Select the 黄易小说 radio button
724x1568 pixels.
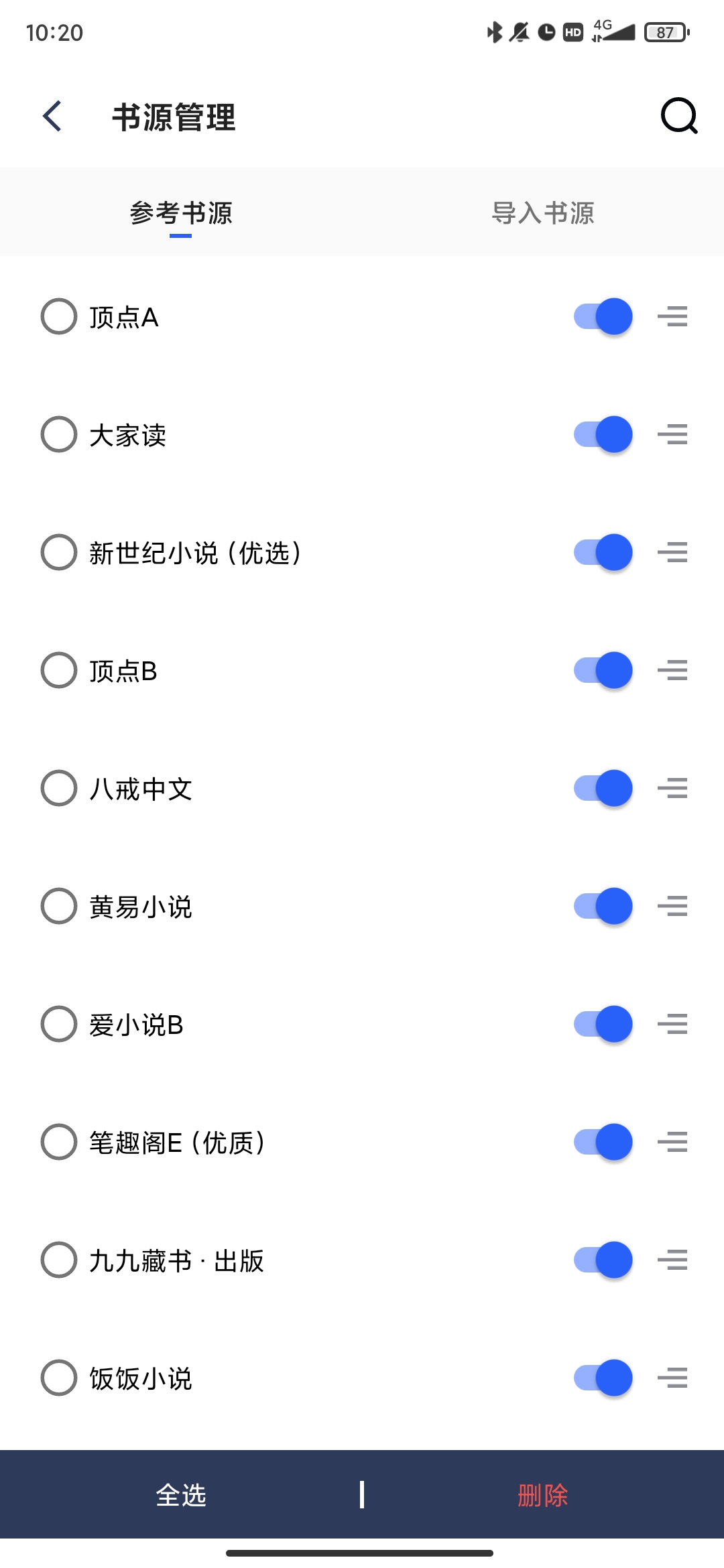(59, 906)
